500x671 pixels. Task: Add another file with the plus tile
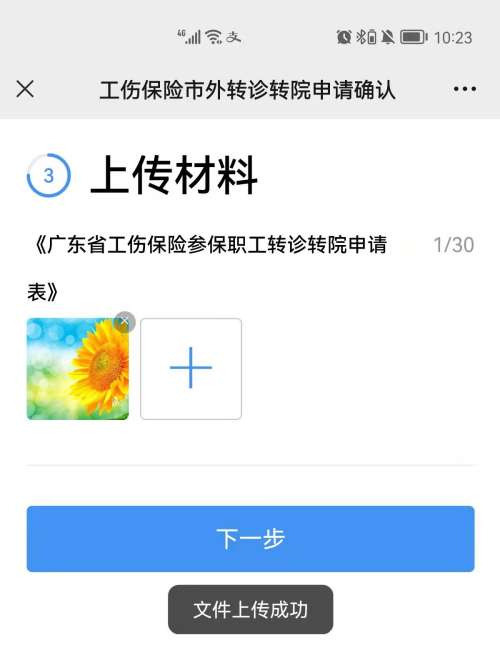(191, 369)
